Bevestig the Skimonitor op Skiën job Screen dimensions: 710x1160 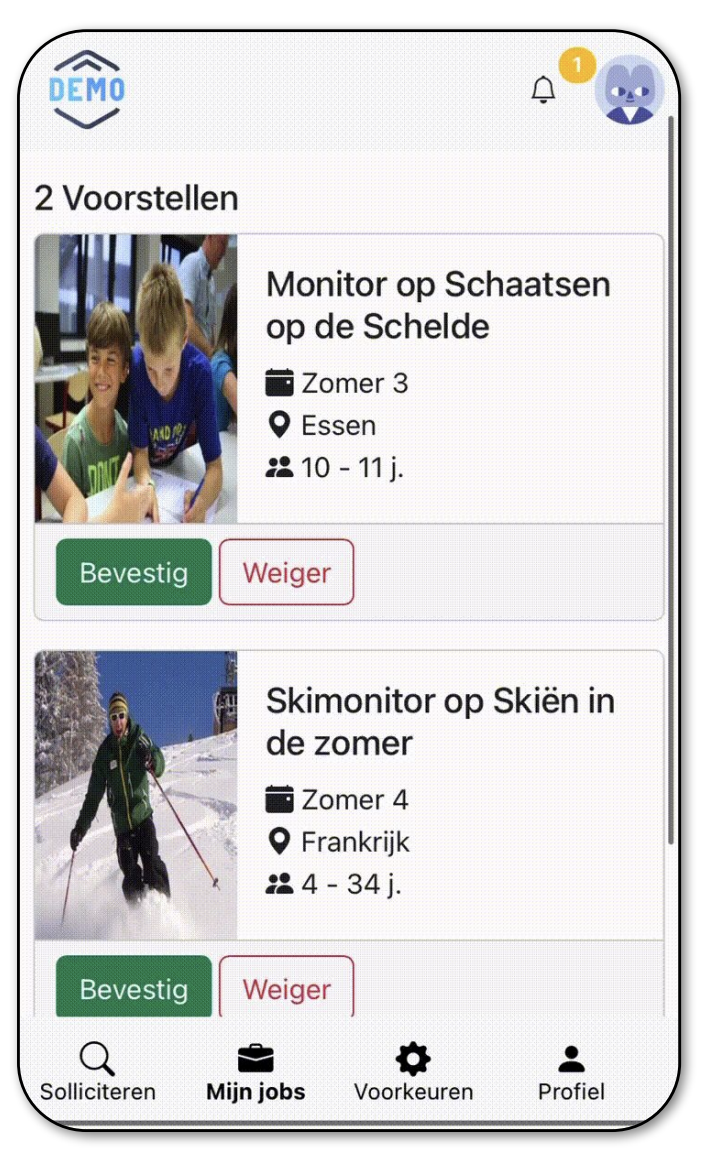(134, 987)
